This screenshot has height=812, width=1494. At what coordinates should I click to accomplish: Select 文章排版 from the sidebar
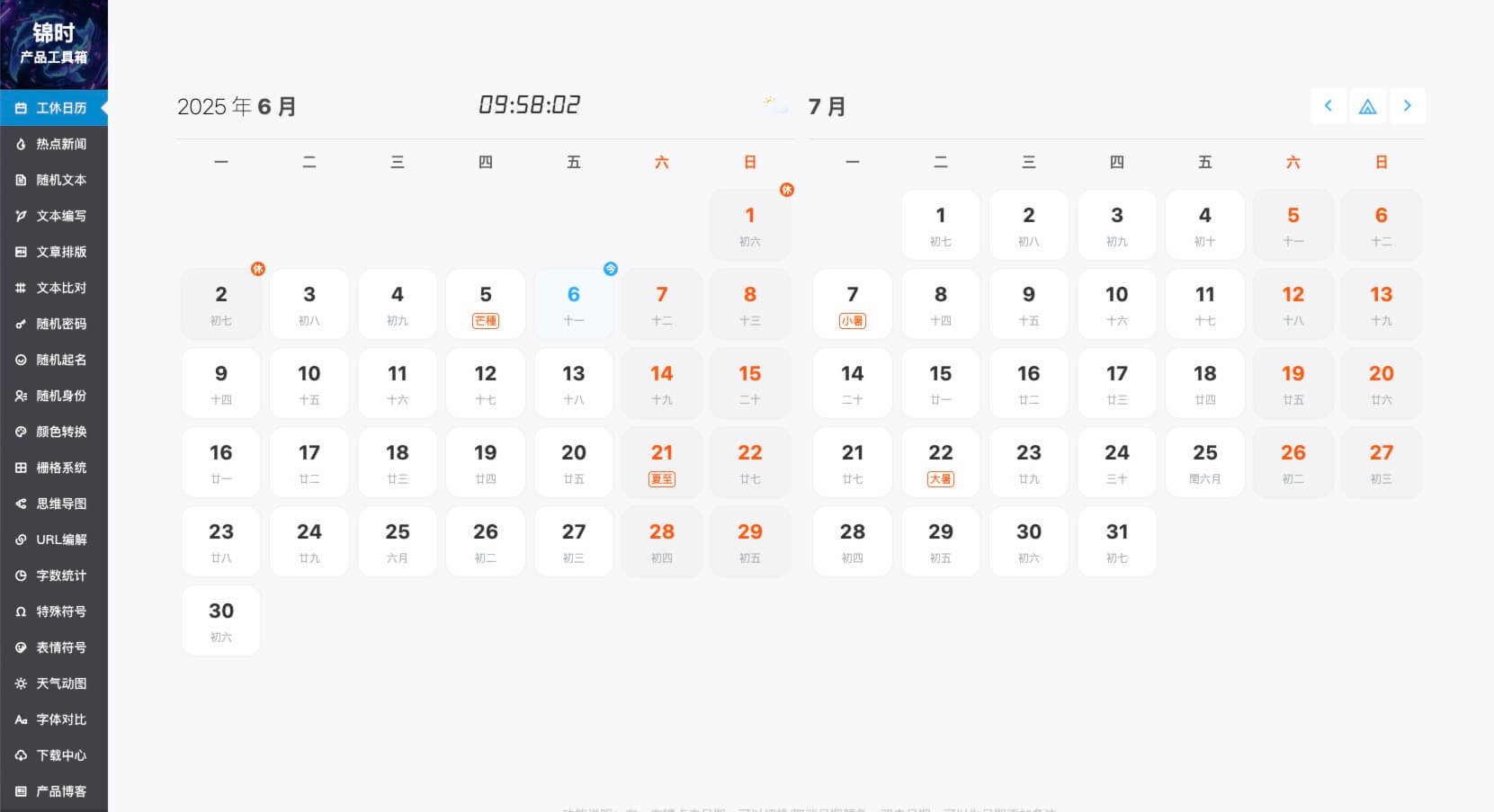tap(54, 252)
